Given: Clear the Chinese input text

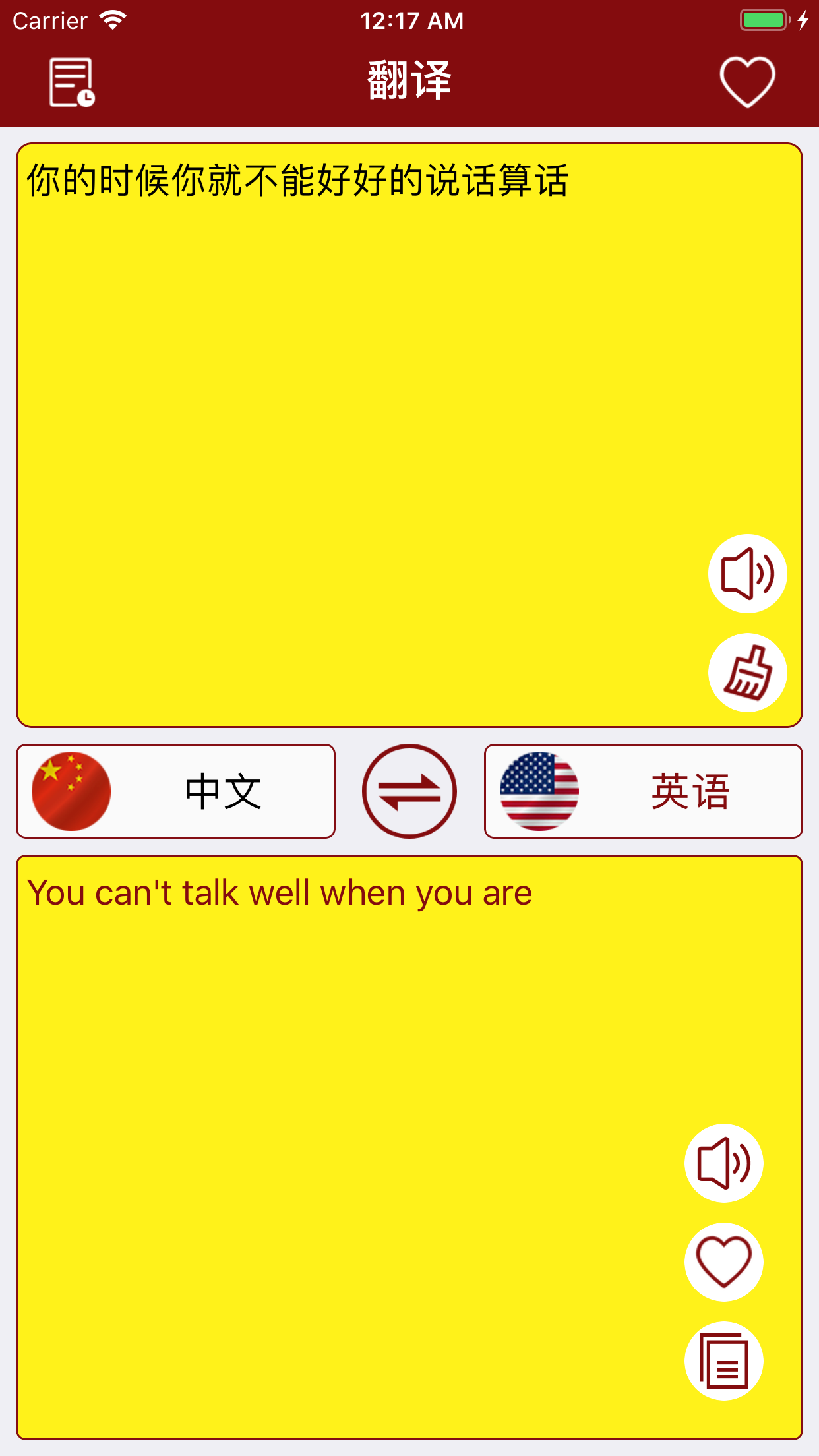Looking at the screenshot, I should tap(746, 673).
